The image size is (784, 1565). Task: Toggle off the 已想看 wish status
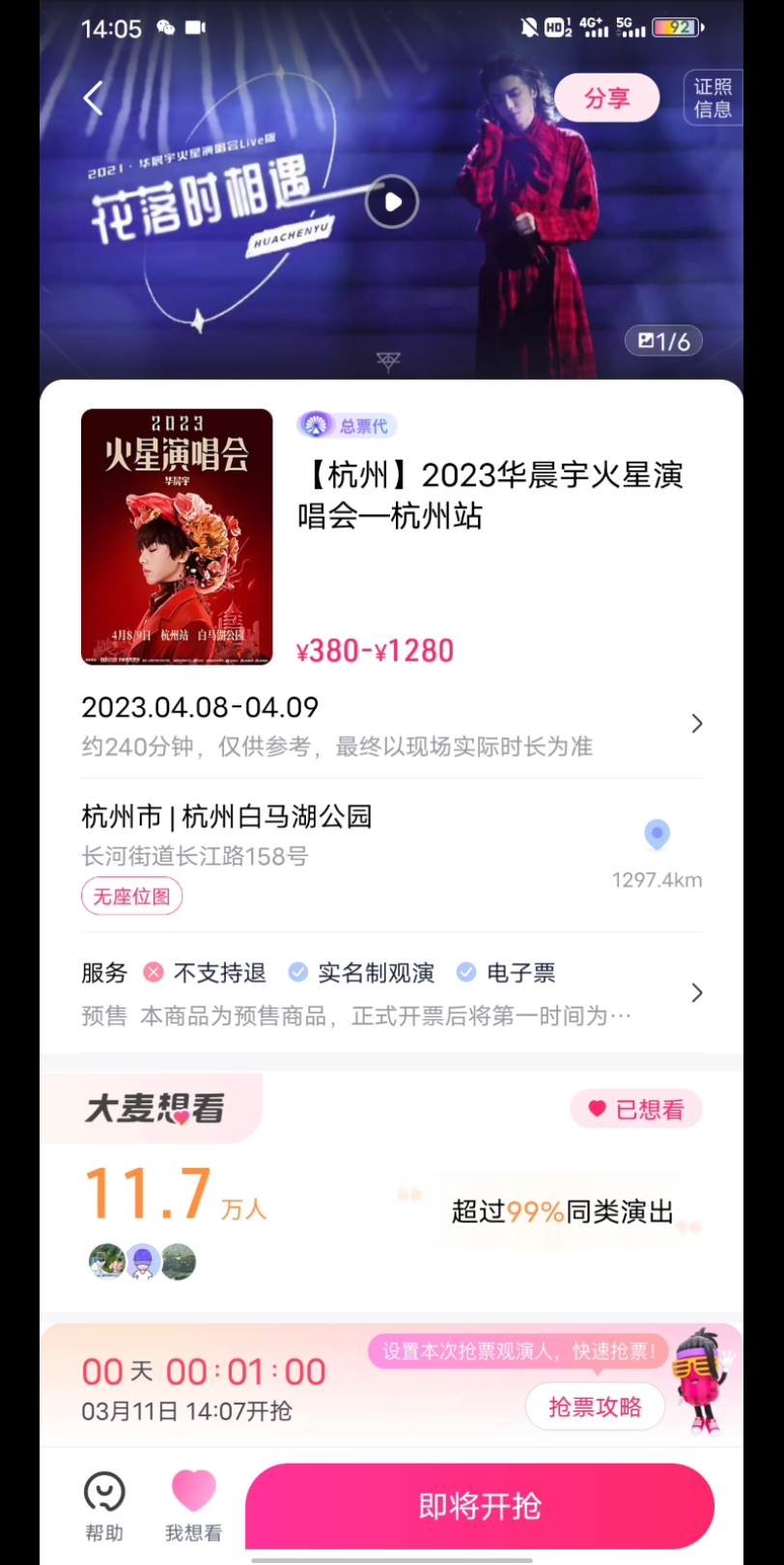pos(635,1109)
